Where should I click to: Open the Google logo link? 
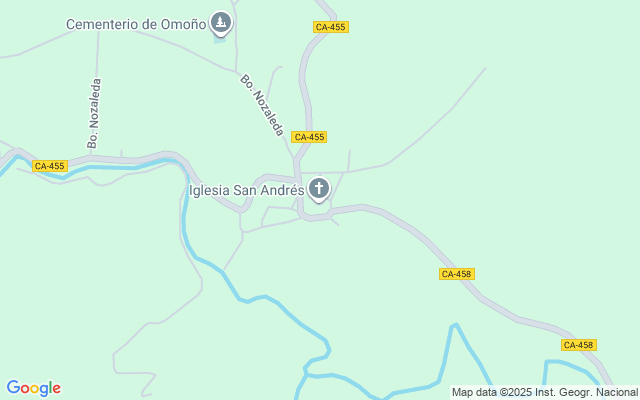33,388
